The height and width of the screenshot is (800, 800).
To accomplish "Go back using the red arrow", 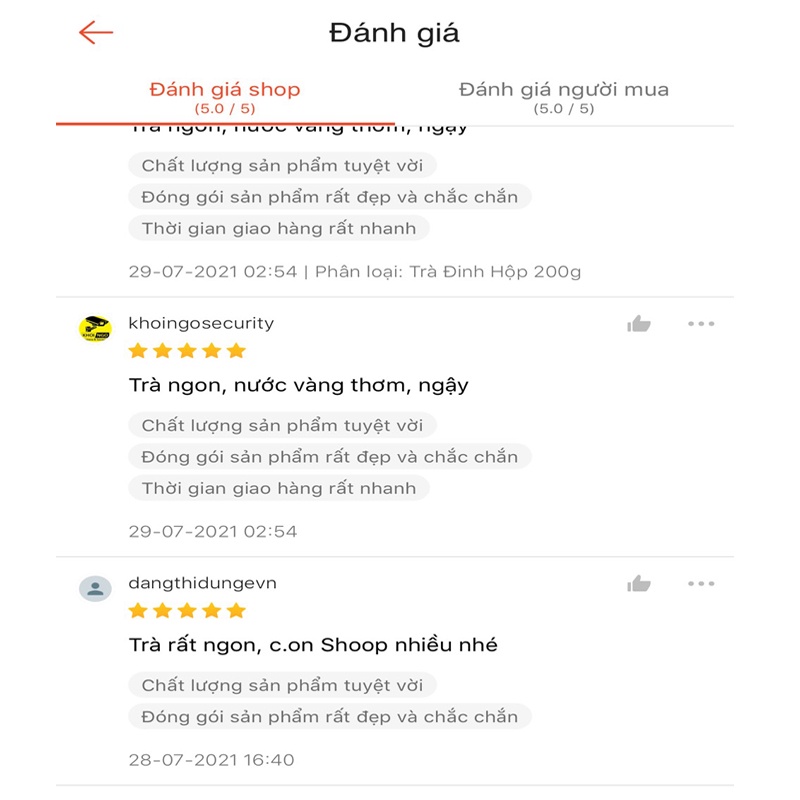I will (x=96, y=32).
